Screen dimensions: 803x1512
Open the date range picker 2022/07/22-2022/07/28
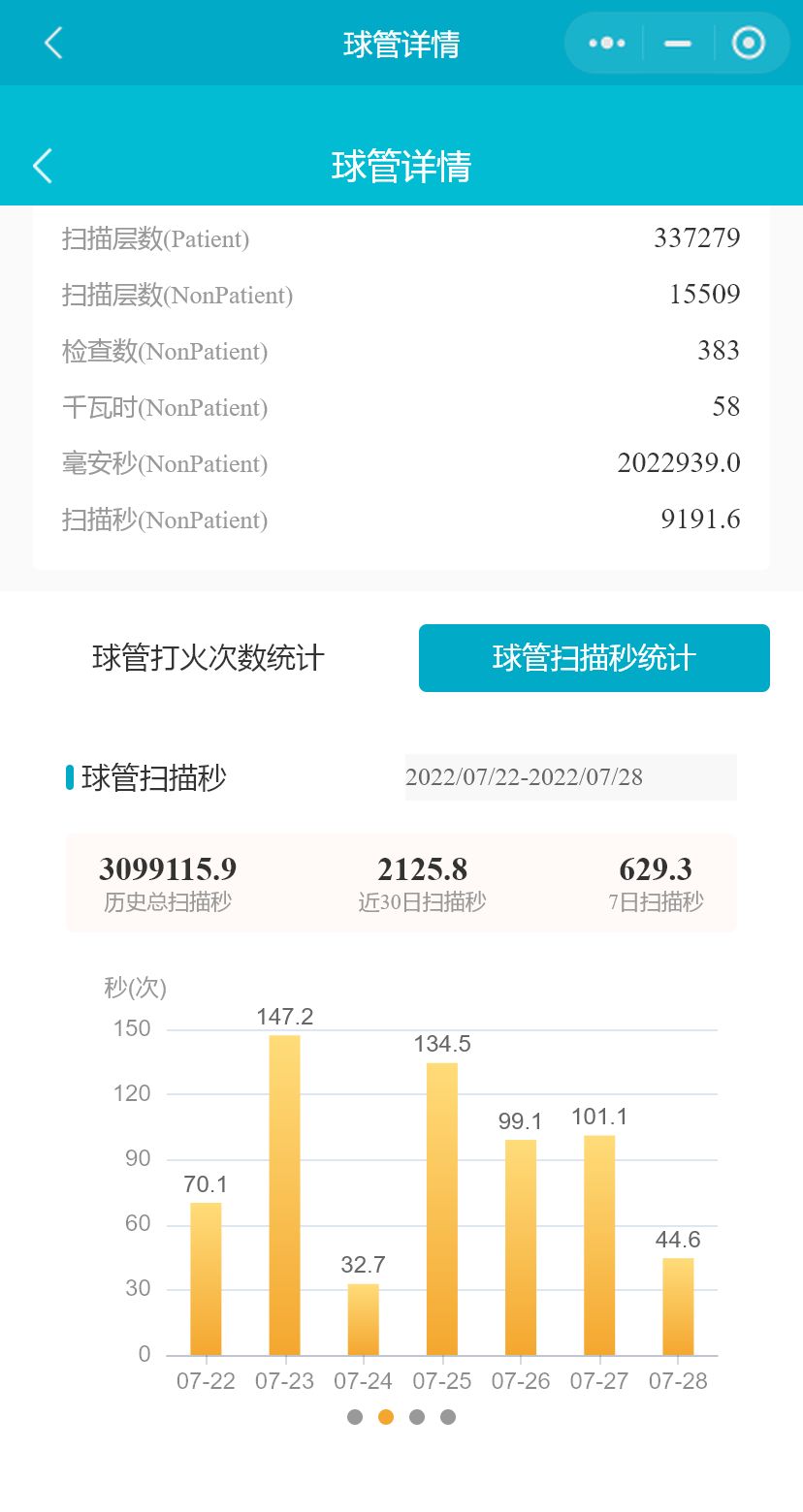(x=570, y=777)
